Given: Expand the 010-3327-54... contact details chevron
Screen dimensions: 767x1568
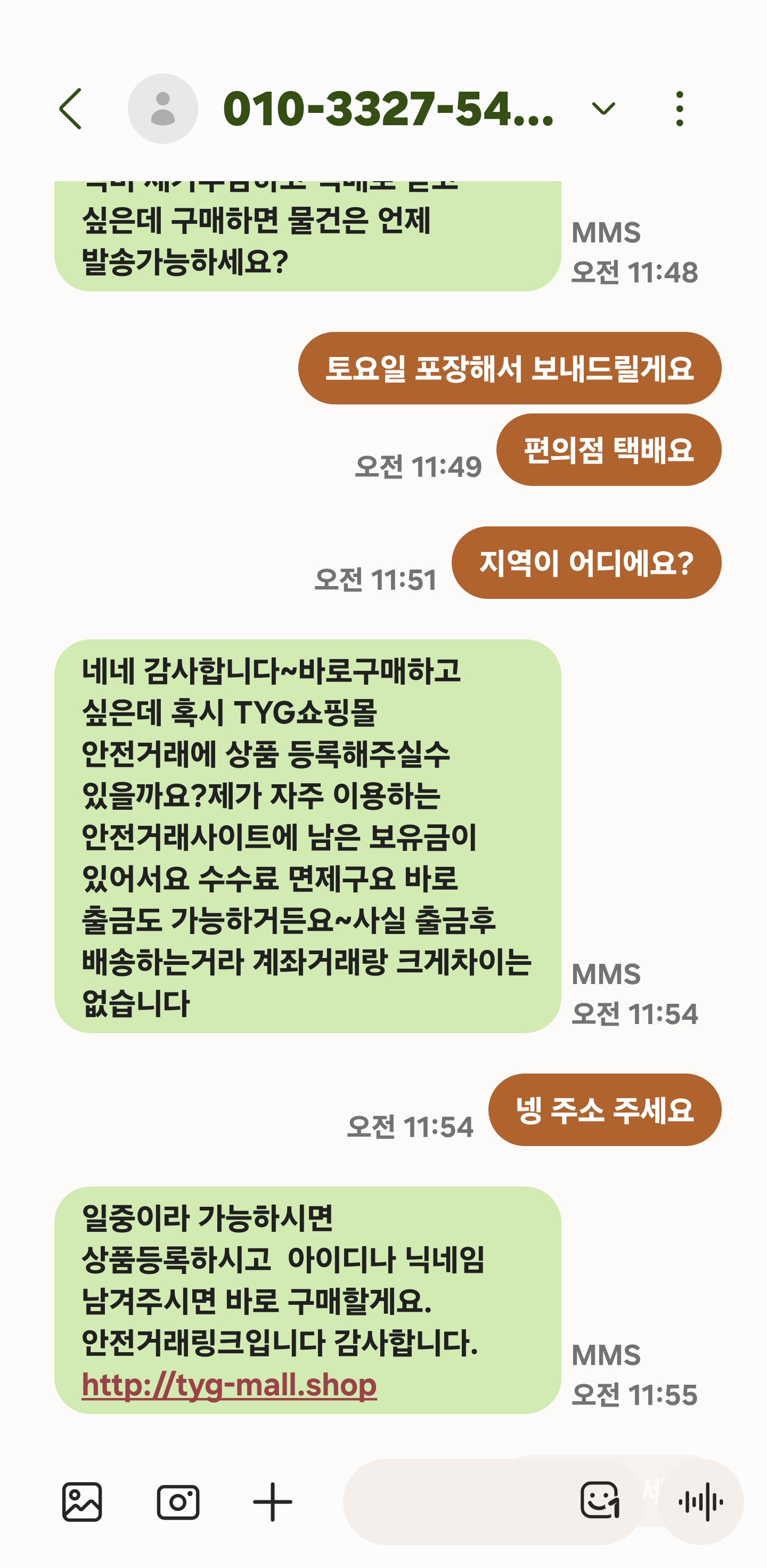Looking at the screenshot, I should pyautogui.click(x=603, y=109).
